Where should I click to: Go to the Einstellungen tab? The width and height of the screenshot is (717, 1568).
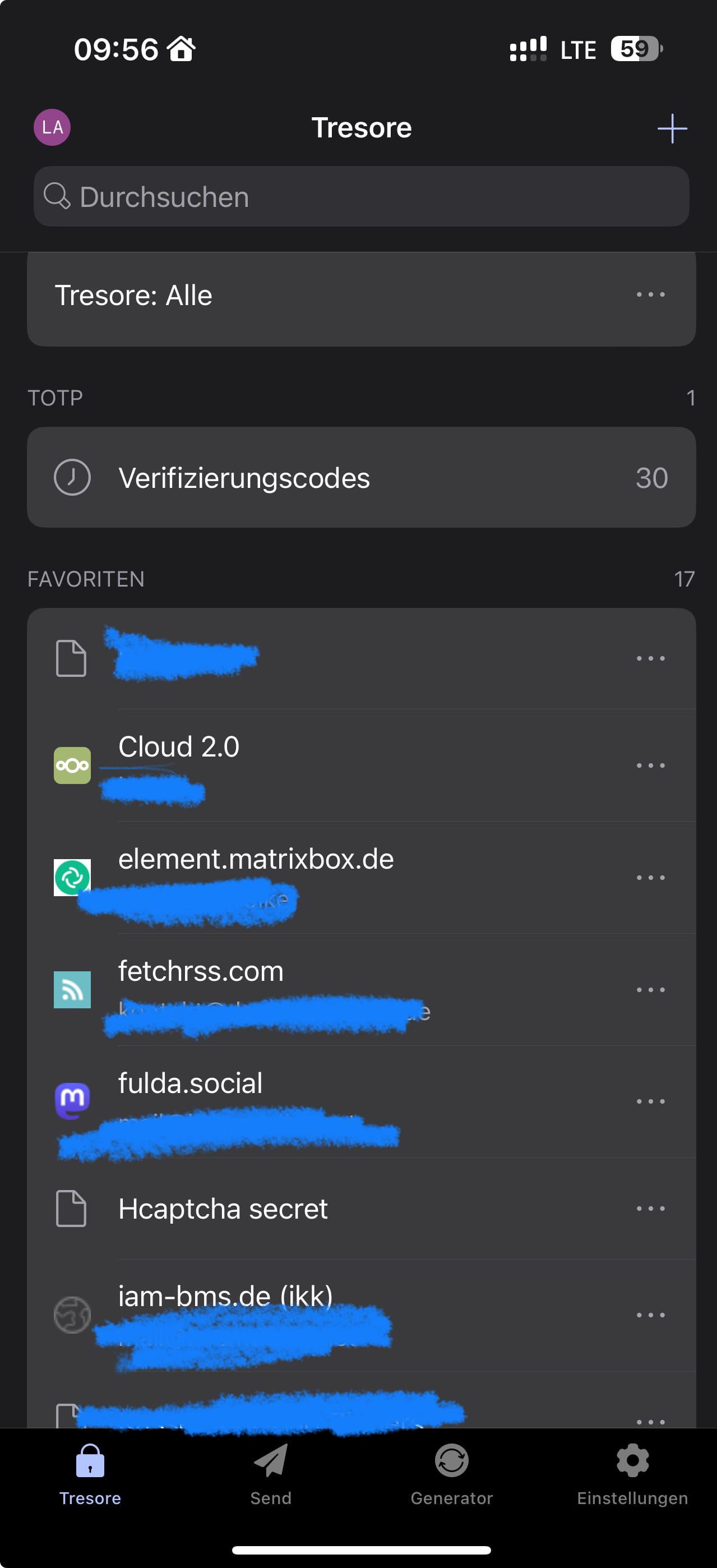[x=632, y=1474]
